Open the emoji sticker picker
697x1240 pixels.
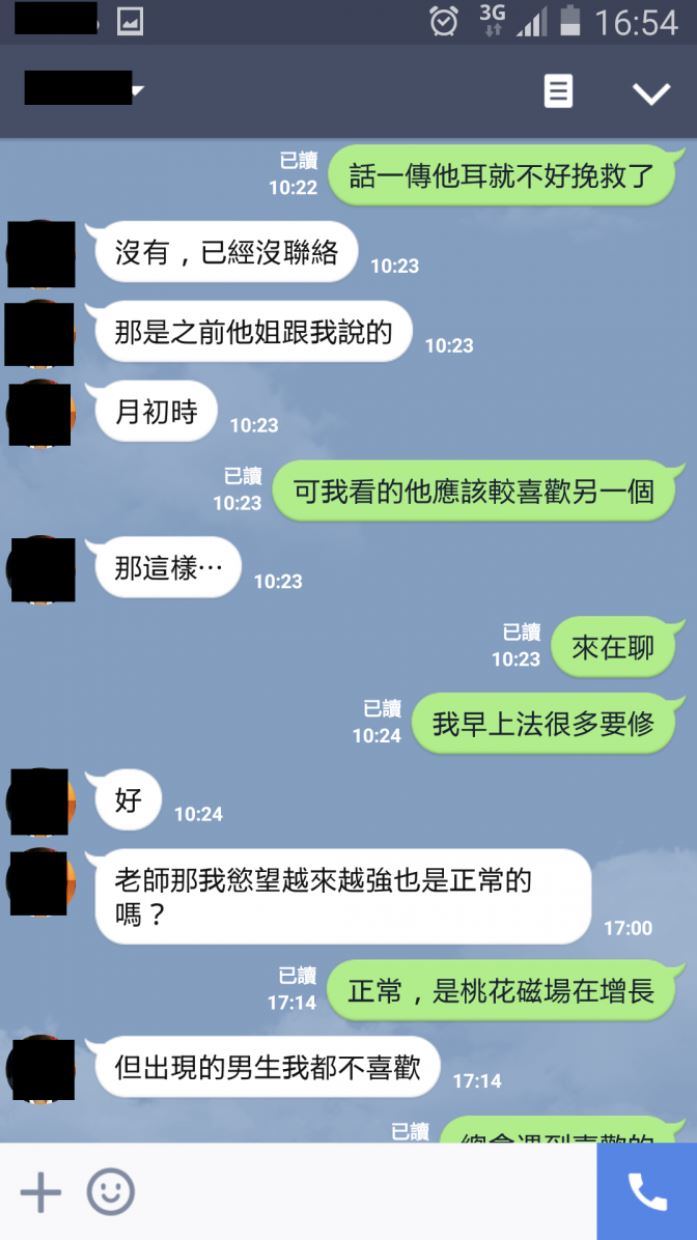tap(110, 1191)
